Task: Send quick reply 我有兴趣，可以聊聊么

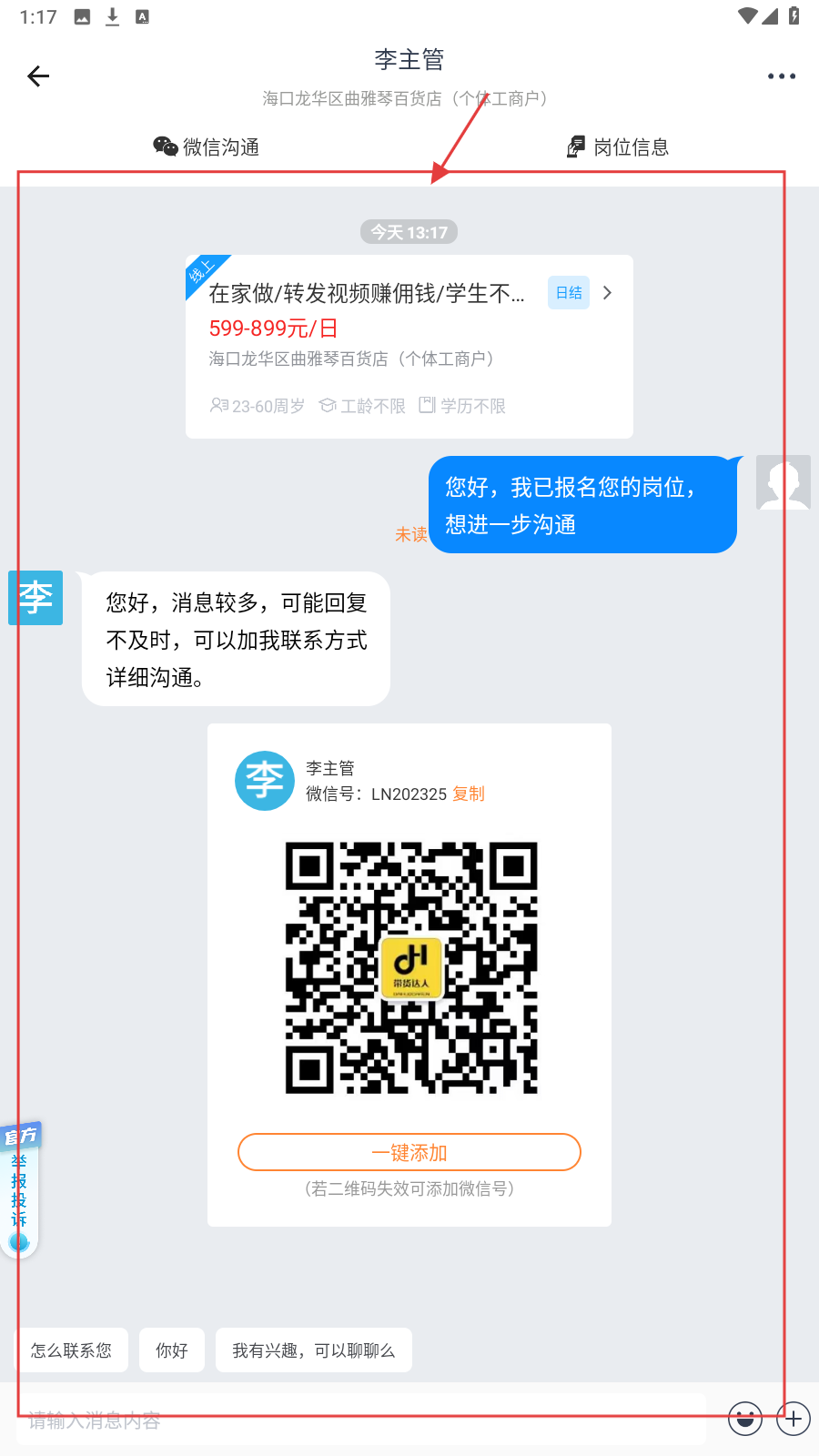Action: [x=313, y=1350]
